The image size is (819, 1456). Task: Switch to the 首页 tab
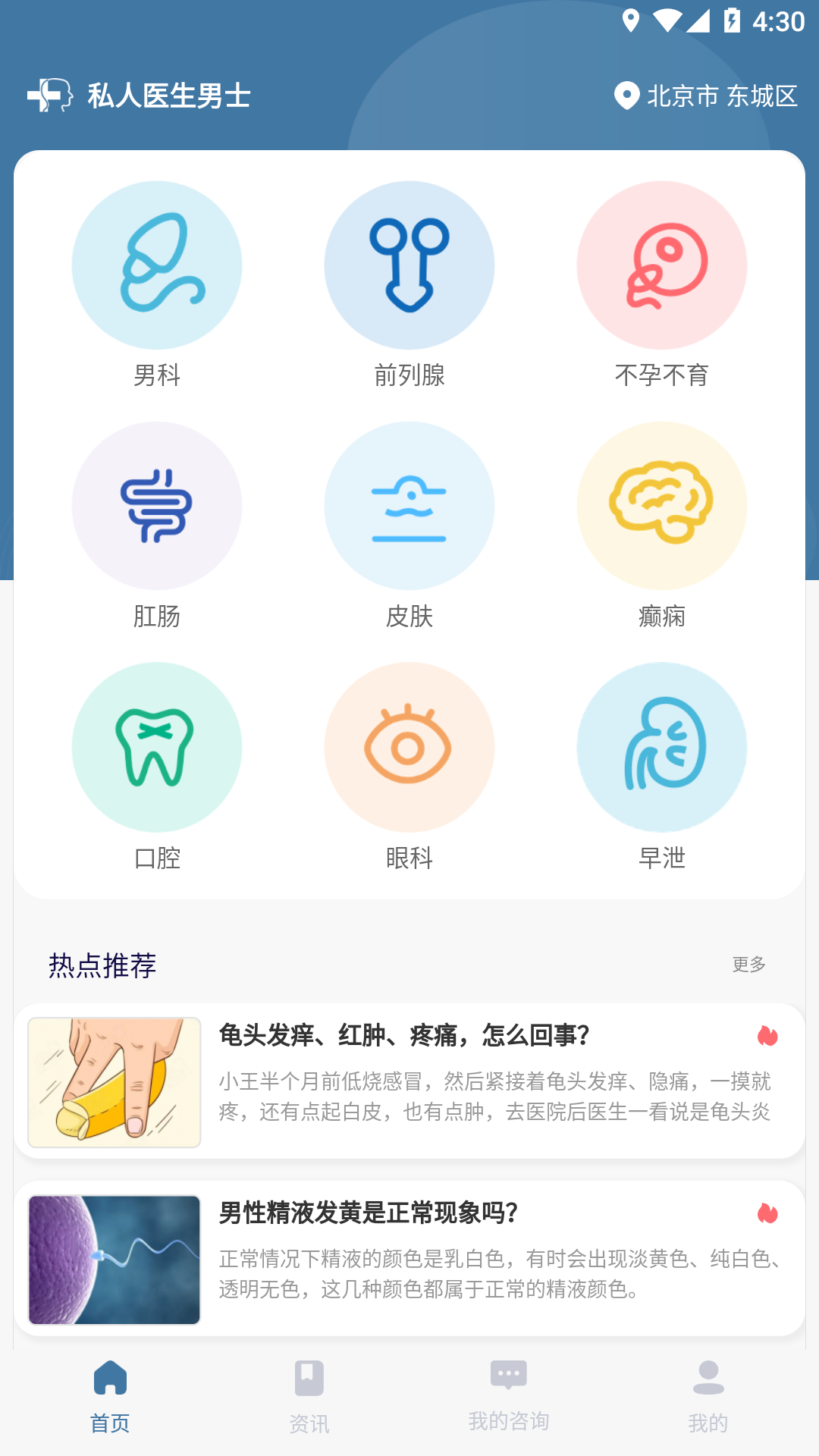(x=110, y=1395)
